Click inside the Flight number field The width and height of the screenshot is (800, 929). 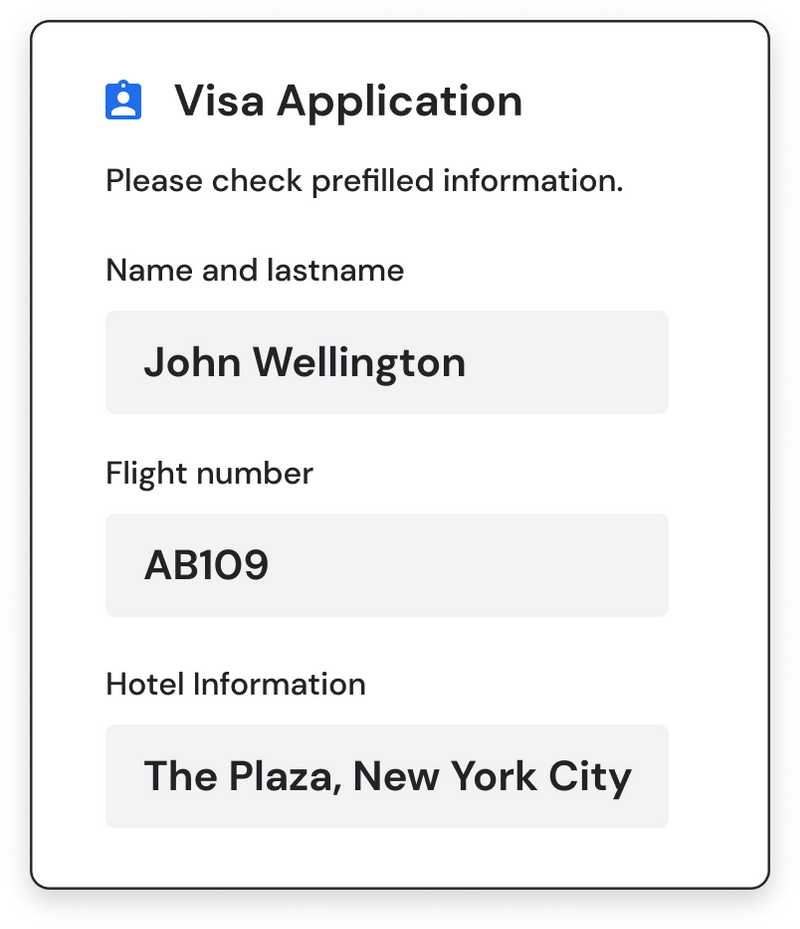pyautogui.click(x=386, y=565)
